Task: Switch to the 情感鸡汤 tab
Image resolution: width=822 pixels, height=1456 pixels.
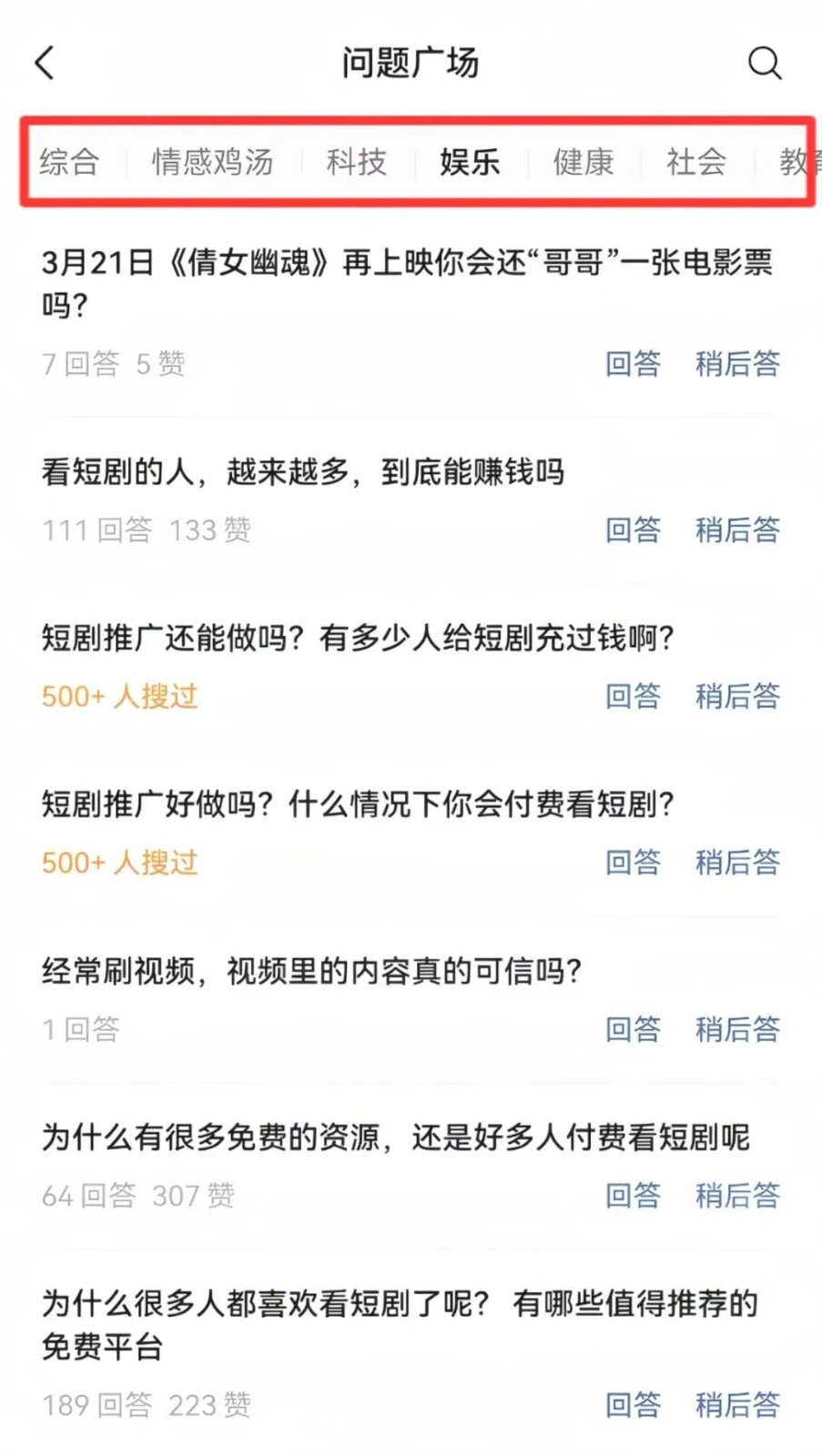Action: (x=212, y=162)
